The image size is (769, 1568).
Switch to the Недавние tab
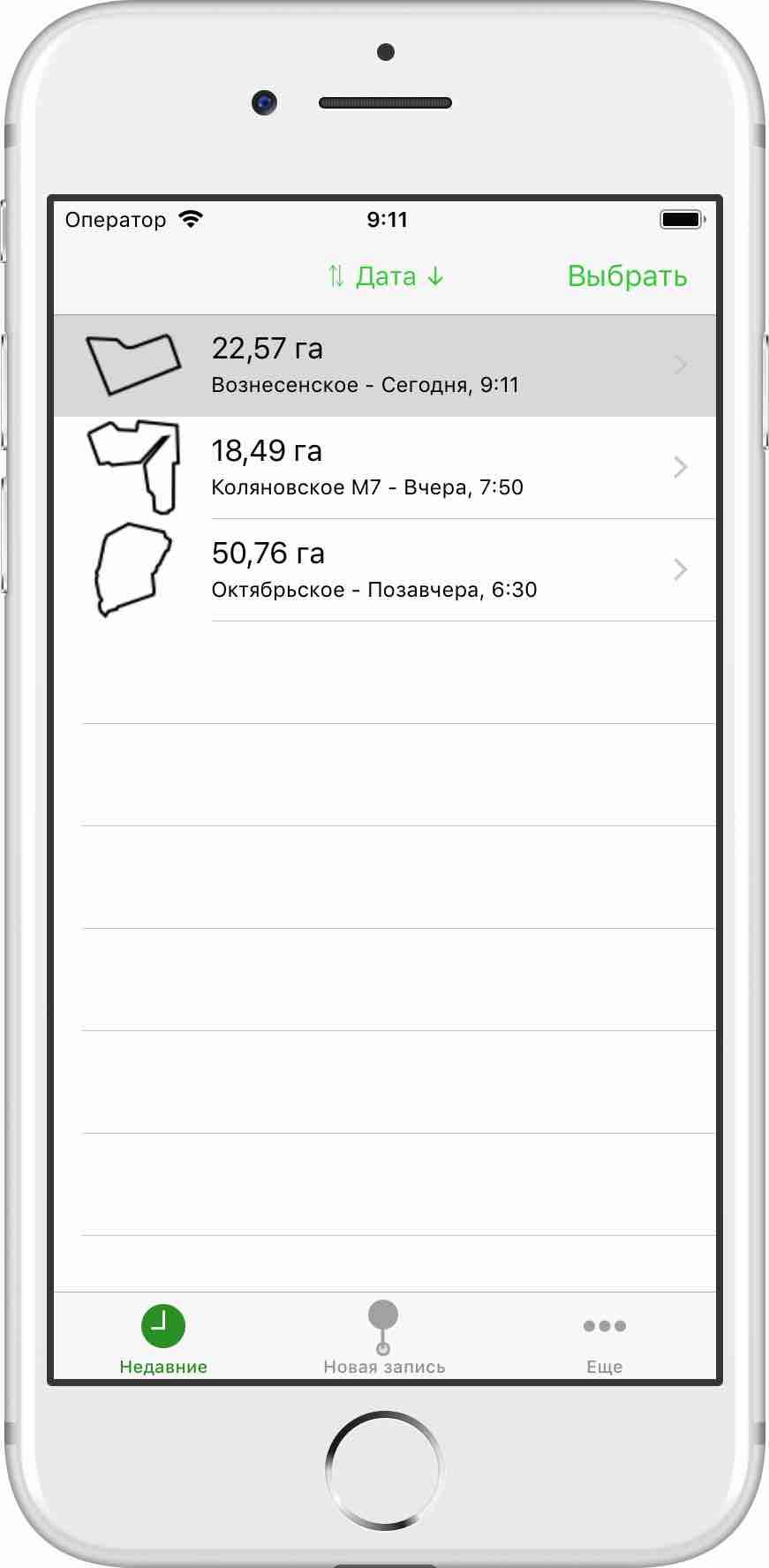pyautogui.click(x=163, y=1338)
